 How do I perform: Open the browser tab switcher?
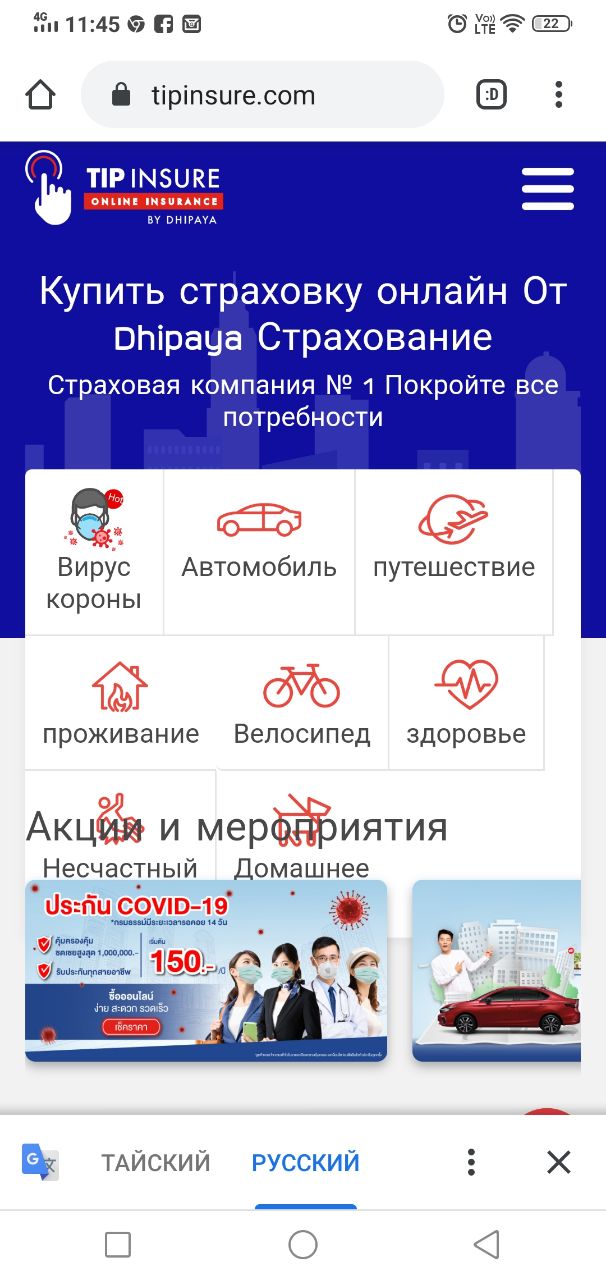[491, 95]
